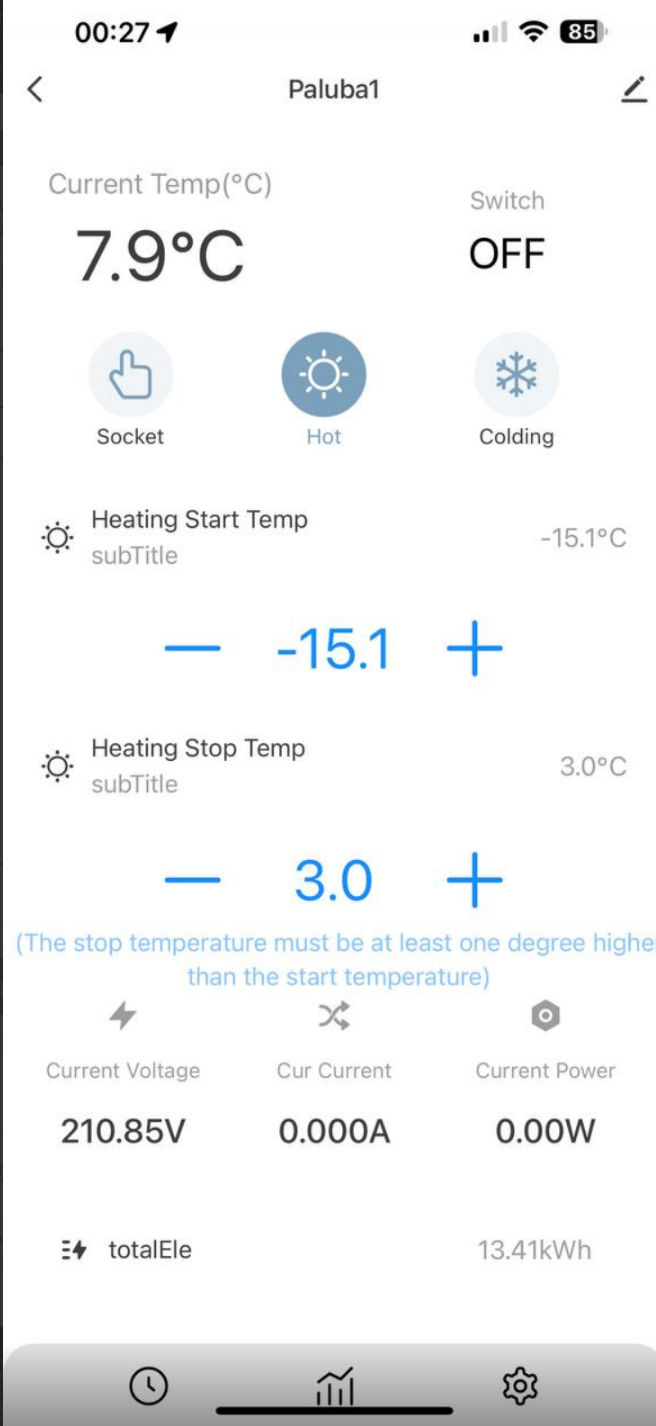The height and width of the screenshot is (1426, 656).
Task: Open the statistics chart icon
Action: pos(334,1386)
